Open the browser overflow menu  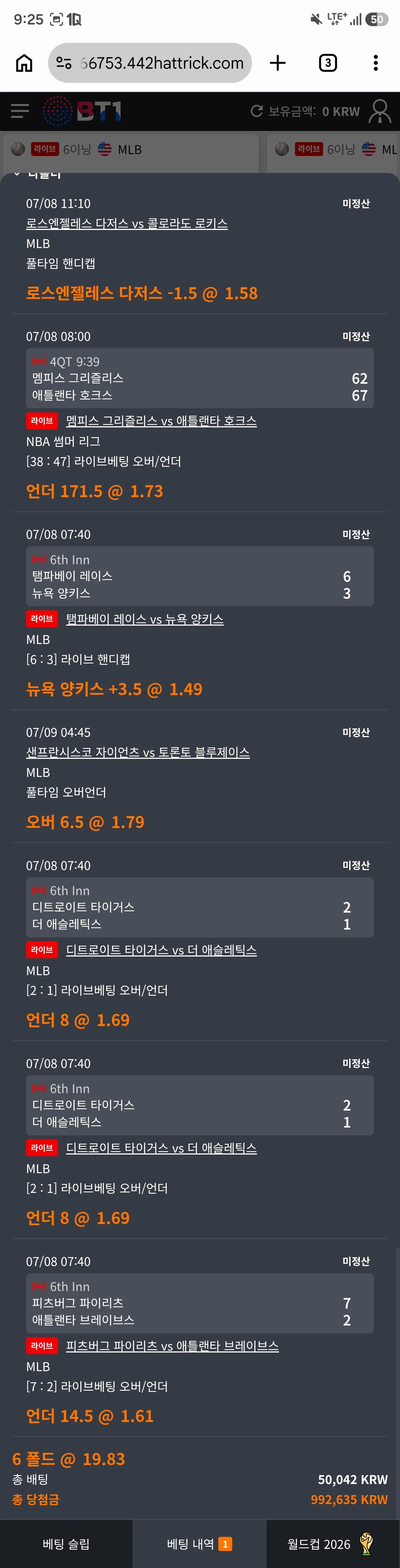pyautogui.click(x=376, y=63)
